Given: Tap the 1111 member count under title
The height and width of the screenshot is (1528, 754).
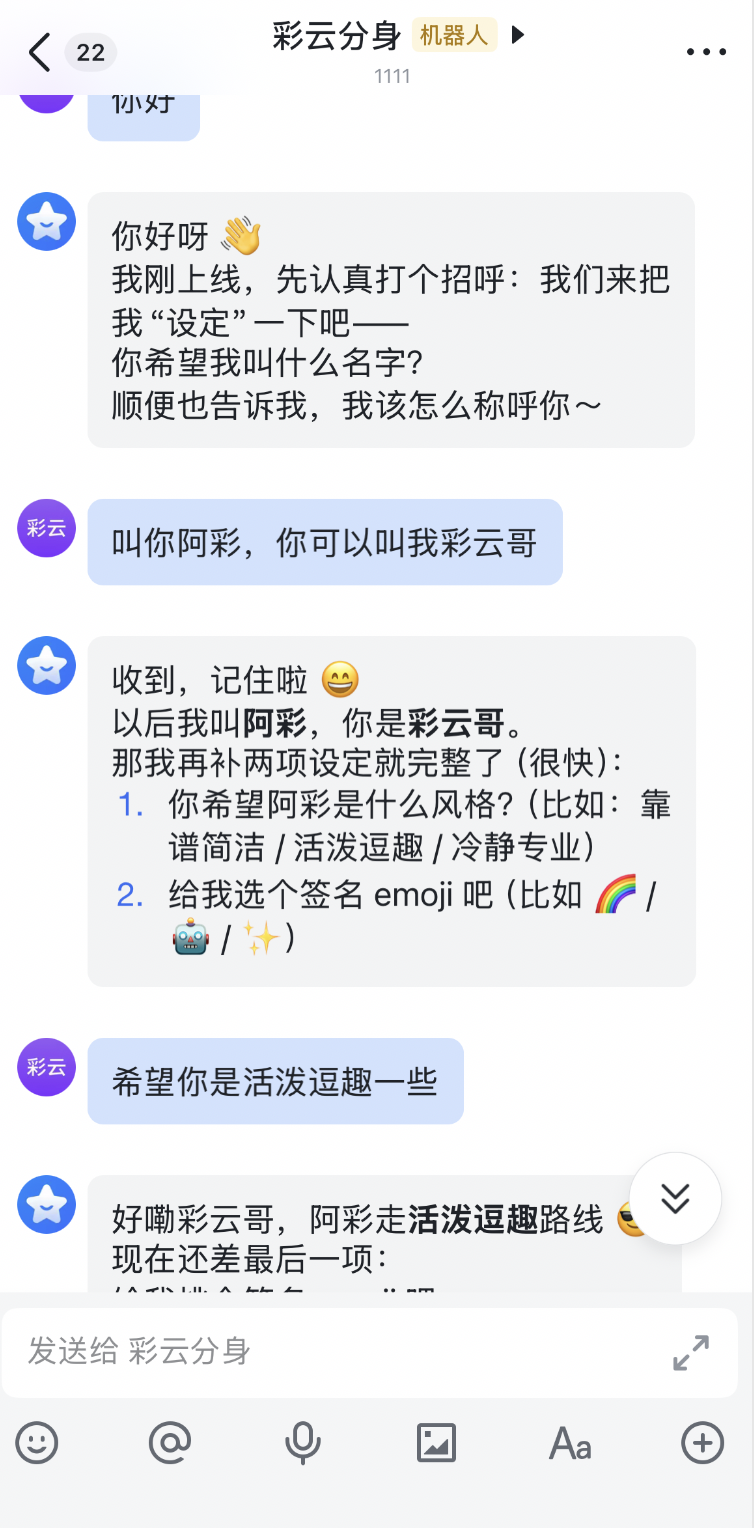Looking at the screenshot, I should point(392,75).
